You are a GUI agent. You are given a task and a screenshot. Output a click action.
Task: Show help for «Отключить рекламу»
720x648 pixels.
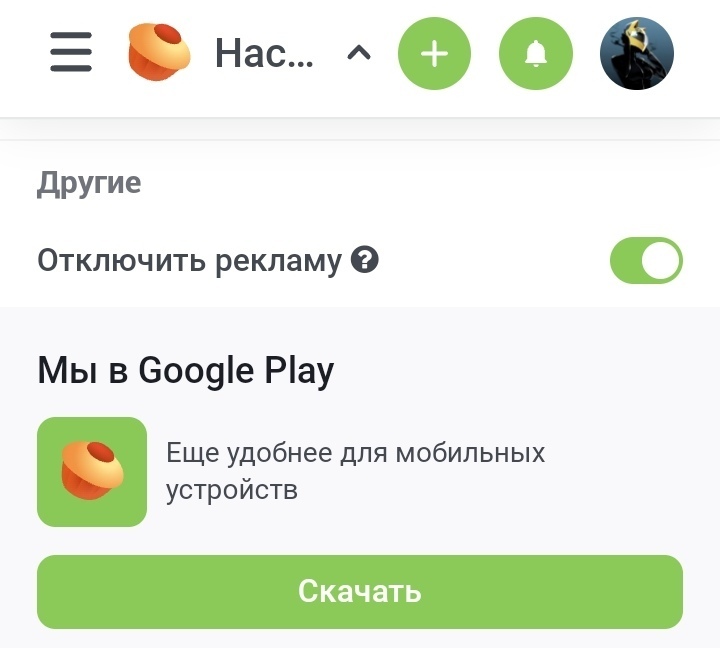365,262
